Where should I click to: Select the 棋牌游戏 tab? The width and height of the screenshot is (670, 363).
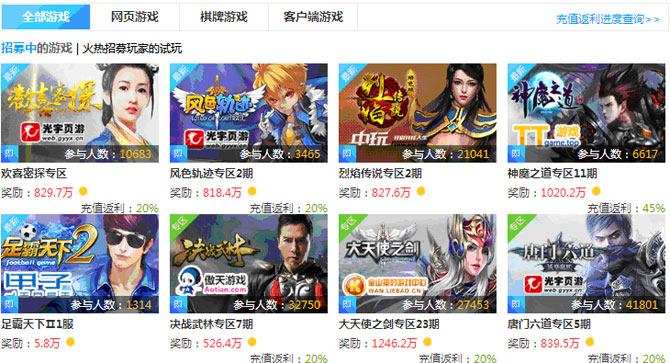[x=224, y=17]
